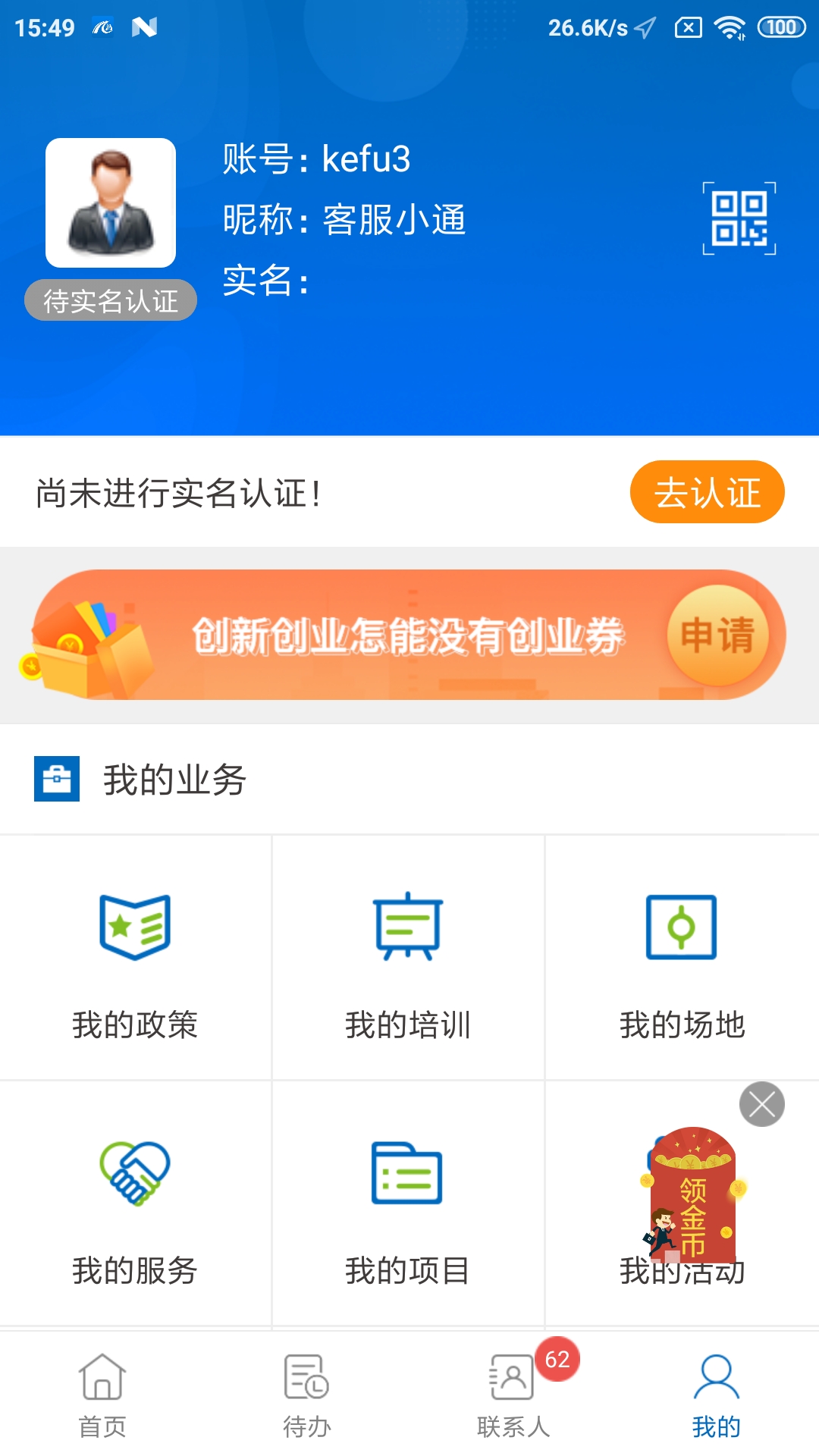Open the QR code scanner icon

tap(739, 218)
